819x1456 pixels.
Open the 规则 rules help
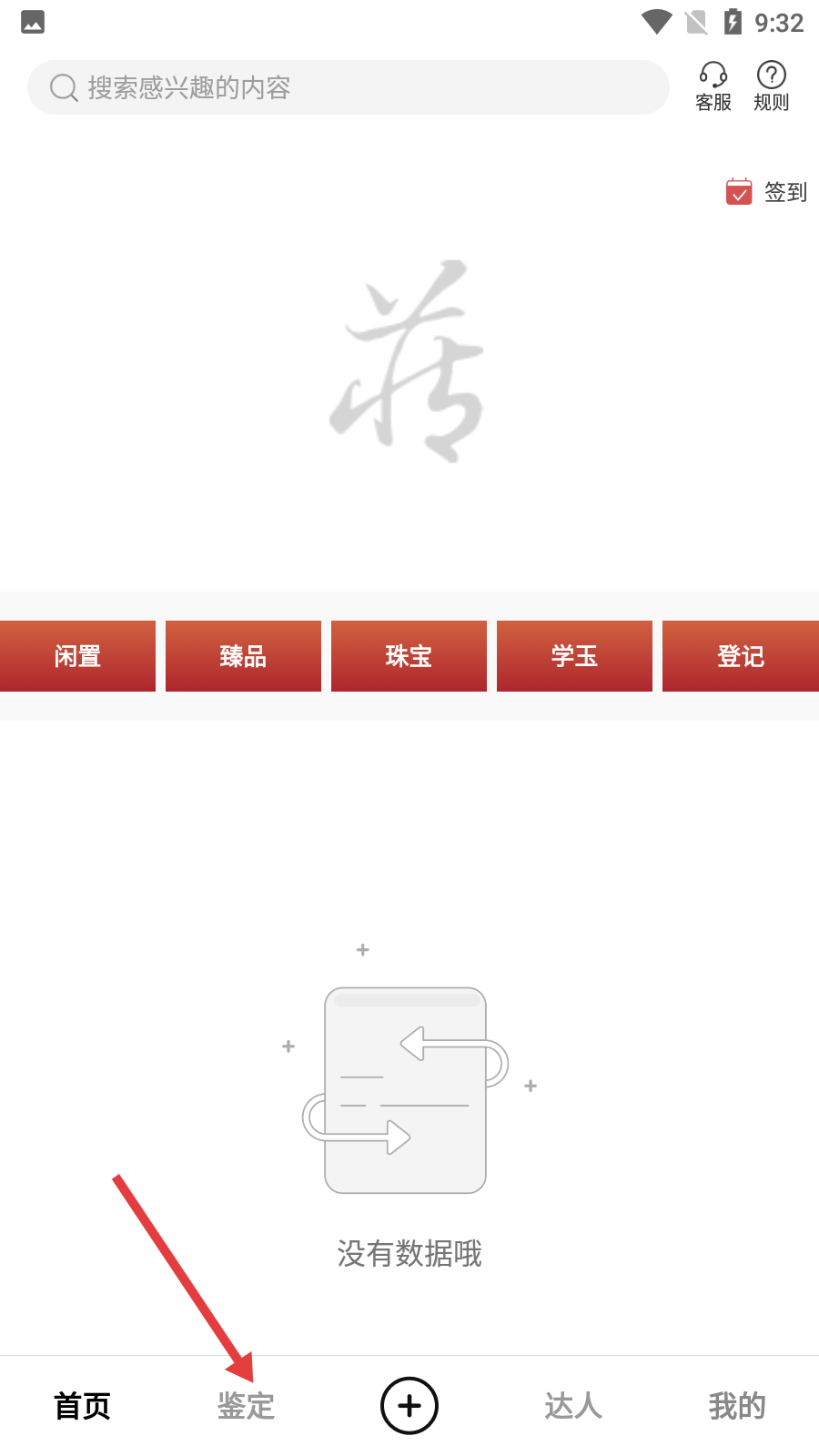click(x=771, y=86)
